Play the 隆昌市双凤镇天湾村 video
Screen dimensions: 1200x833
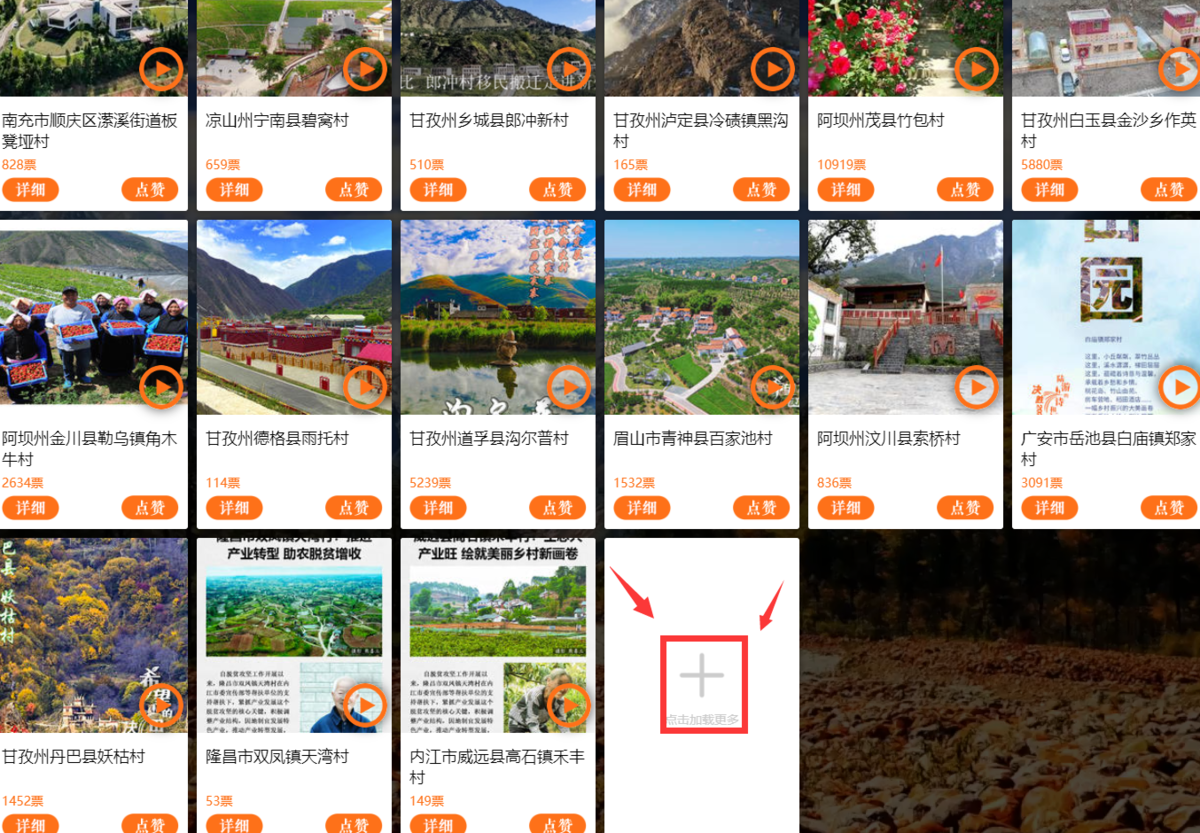(365, 705)
